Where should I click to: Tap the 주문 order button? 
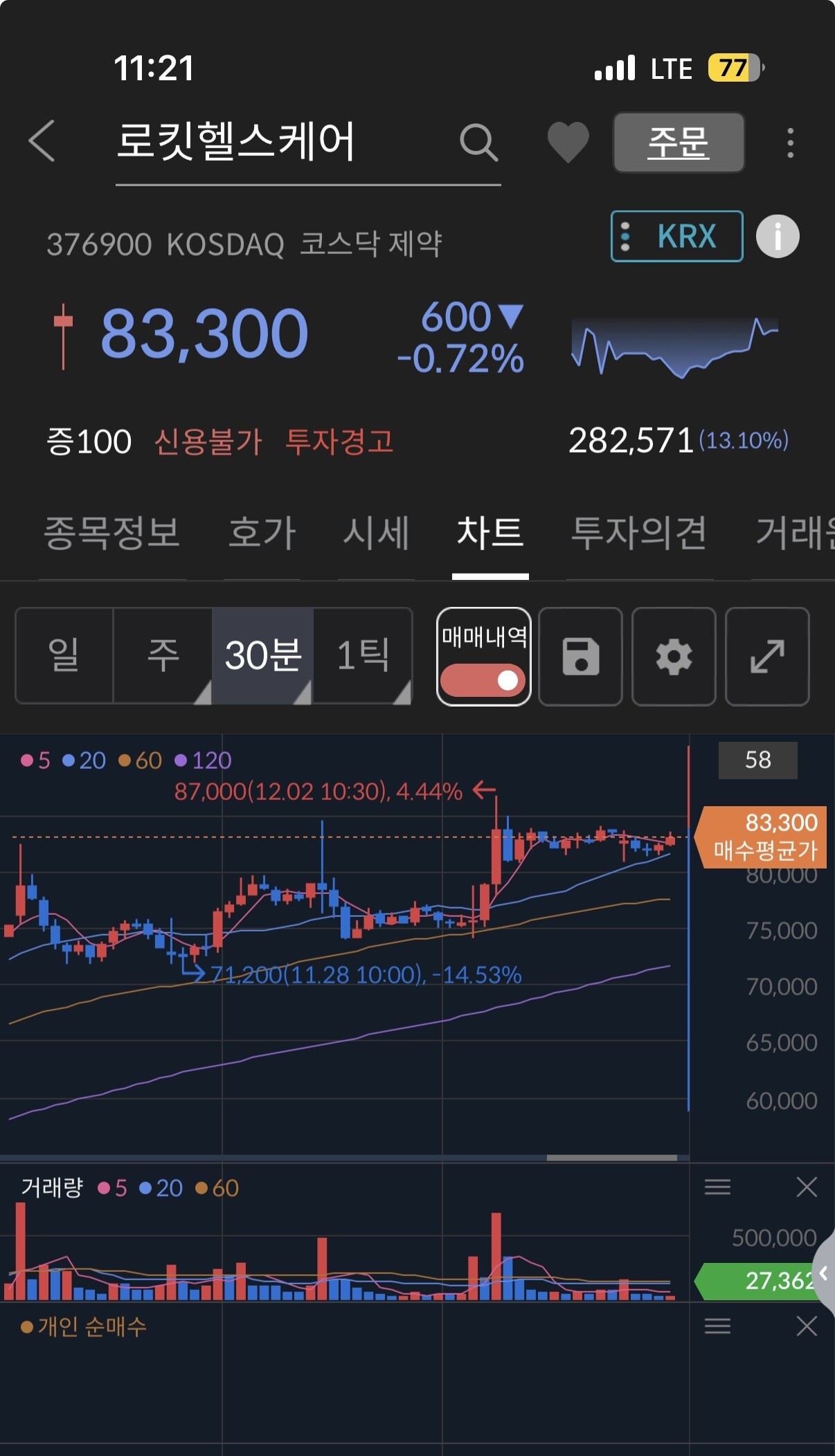[678, 143]
